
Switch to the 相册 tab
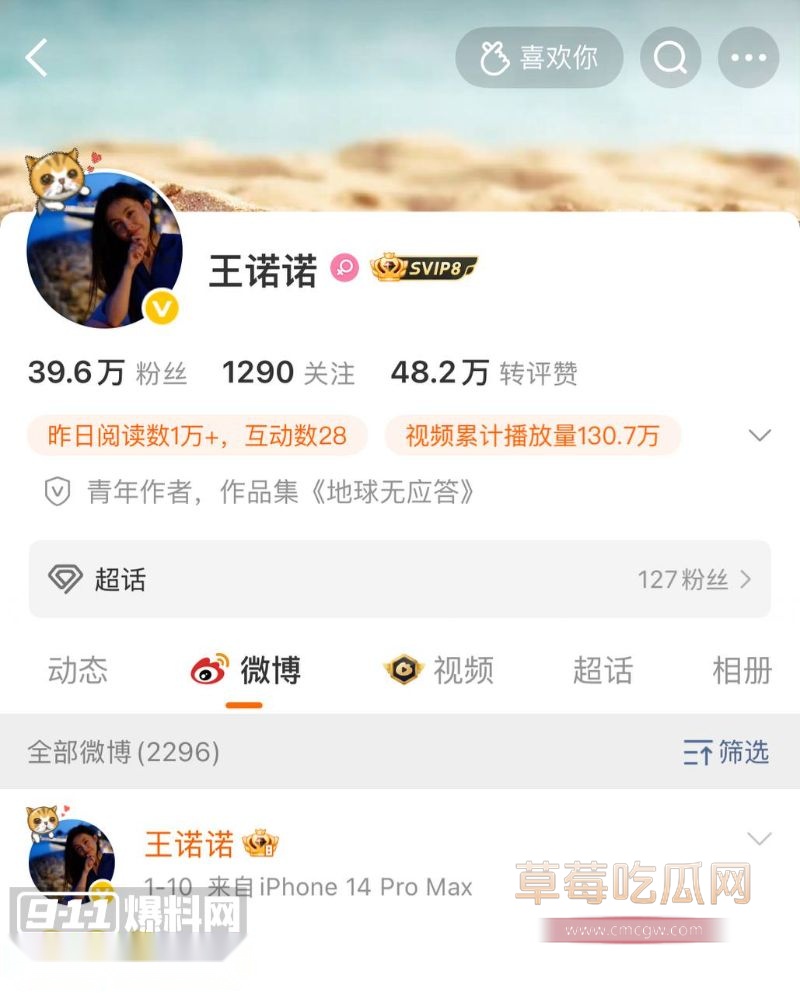[x=740, y=671]
